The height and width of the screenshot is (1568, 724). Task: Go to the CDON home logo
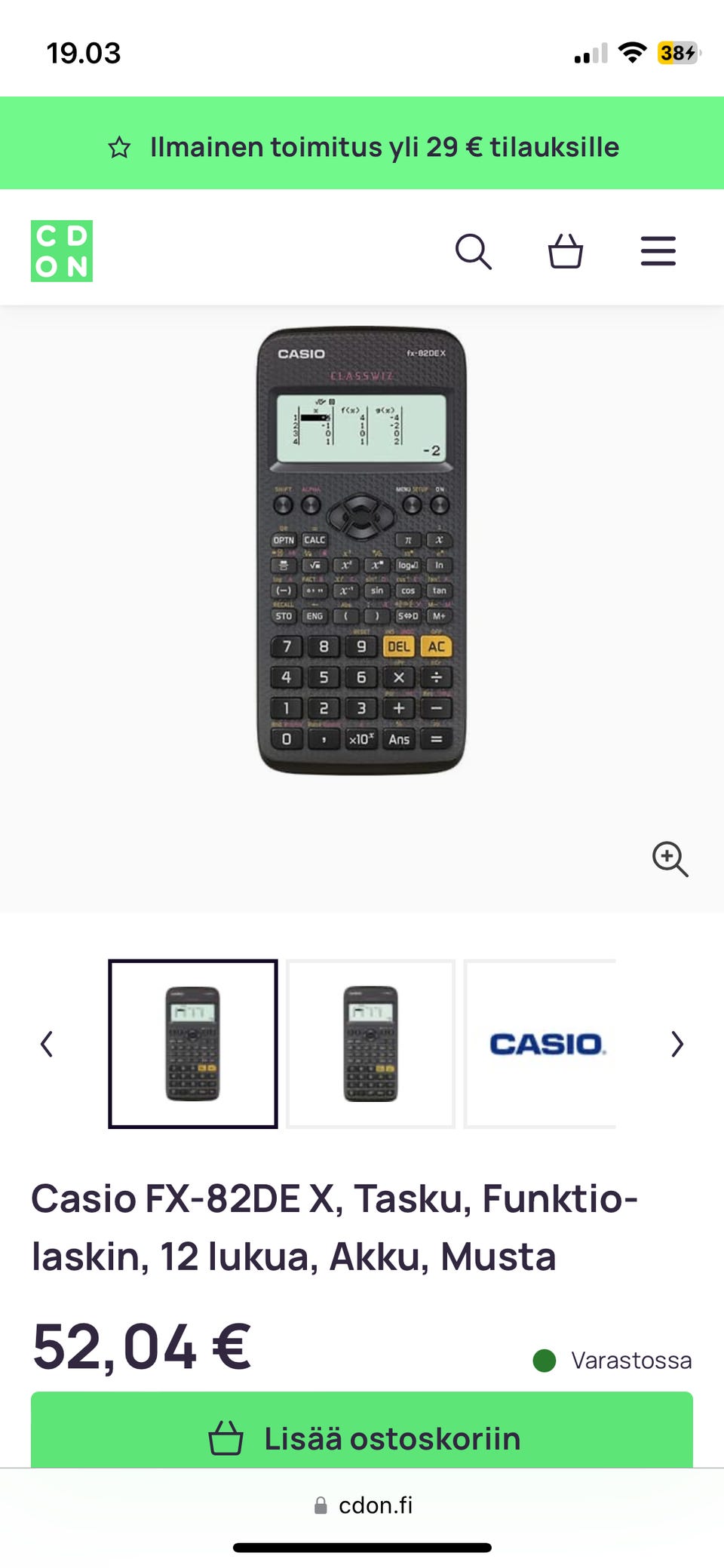tap(62, 251)
